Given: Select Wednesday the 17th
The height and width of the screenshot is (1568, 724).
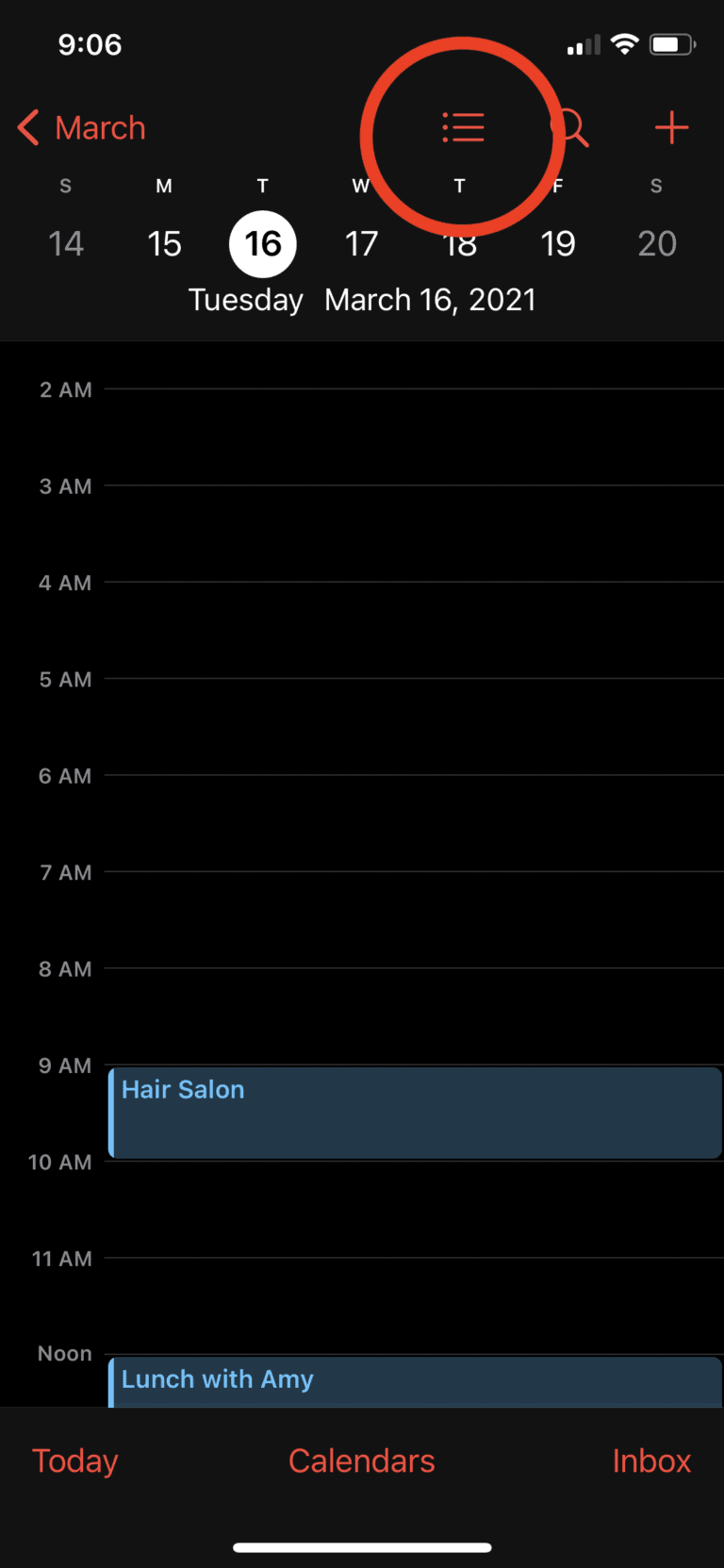Looking at the screenshot, I should click(361, 243).
